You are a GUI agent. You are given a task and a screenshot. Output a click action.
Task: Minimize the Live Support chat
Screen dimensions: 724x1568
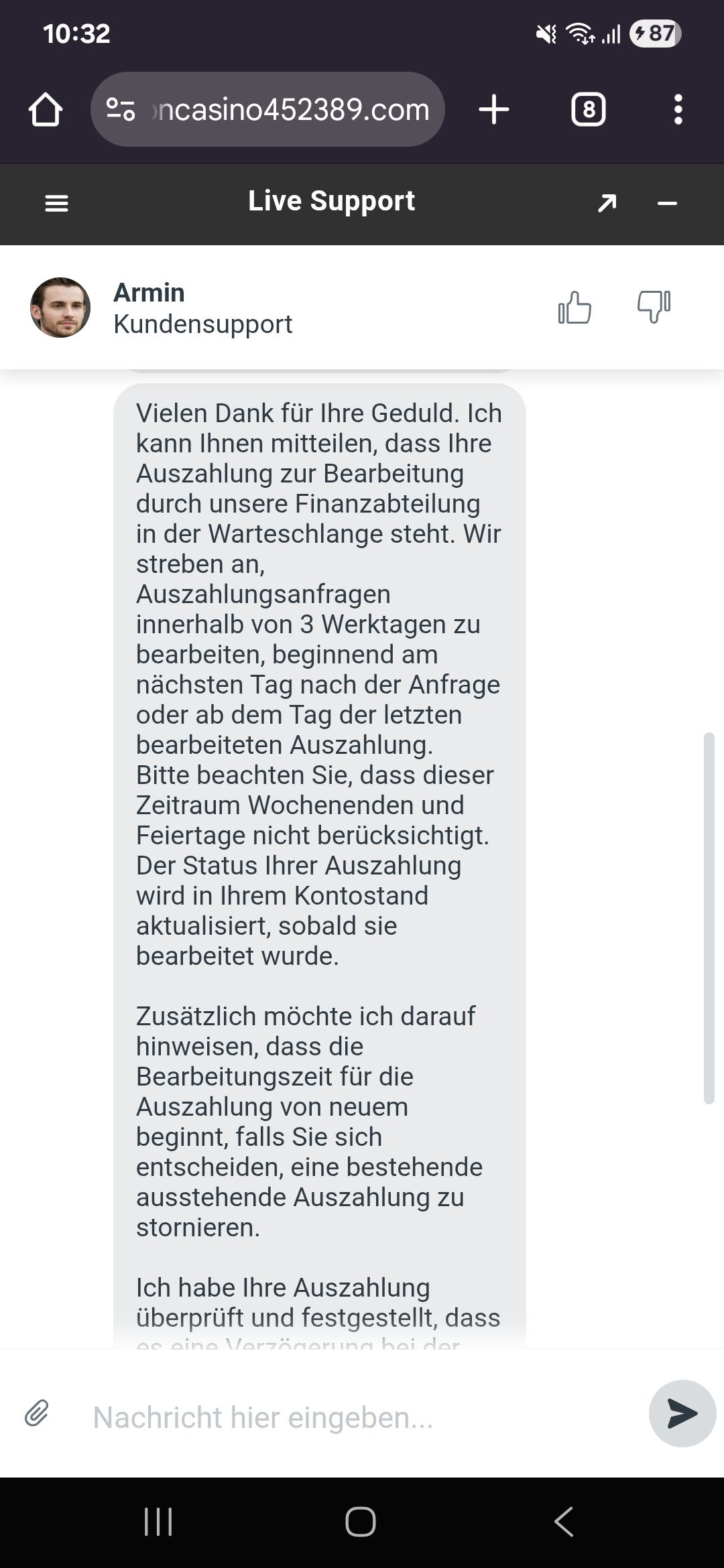[667, 203]
